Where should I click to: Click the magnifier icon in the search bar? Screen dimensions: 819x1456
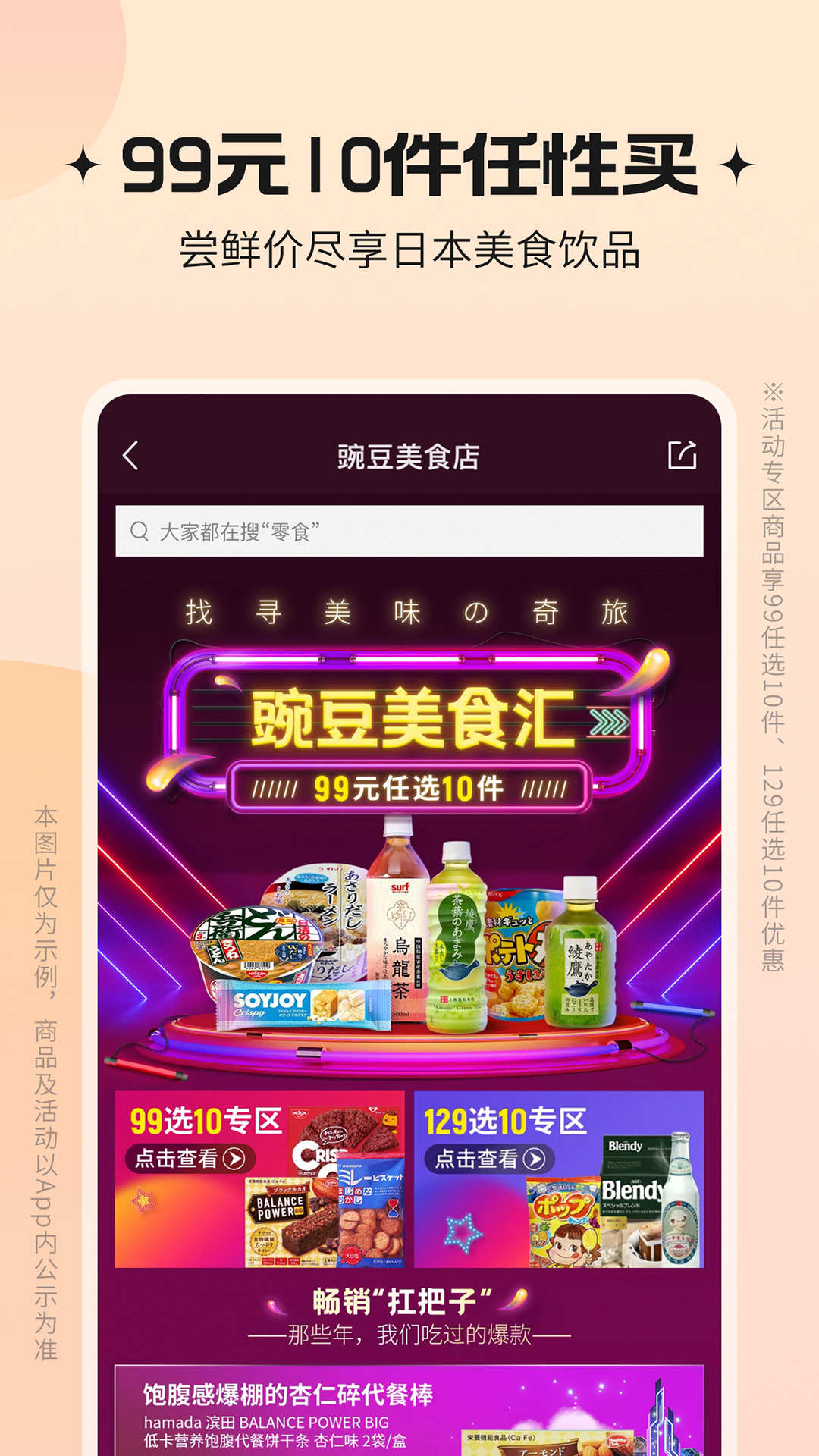[140, 529]
